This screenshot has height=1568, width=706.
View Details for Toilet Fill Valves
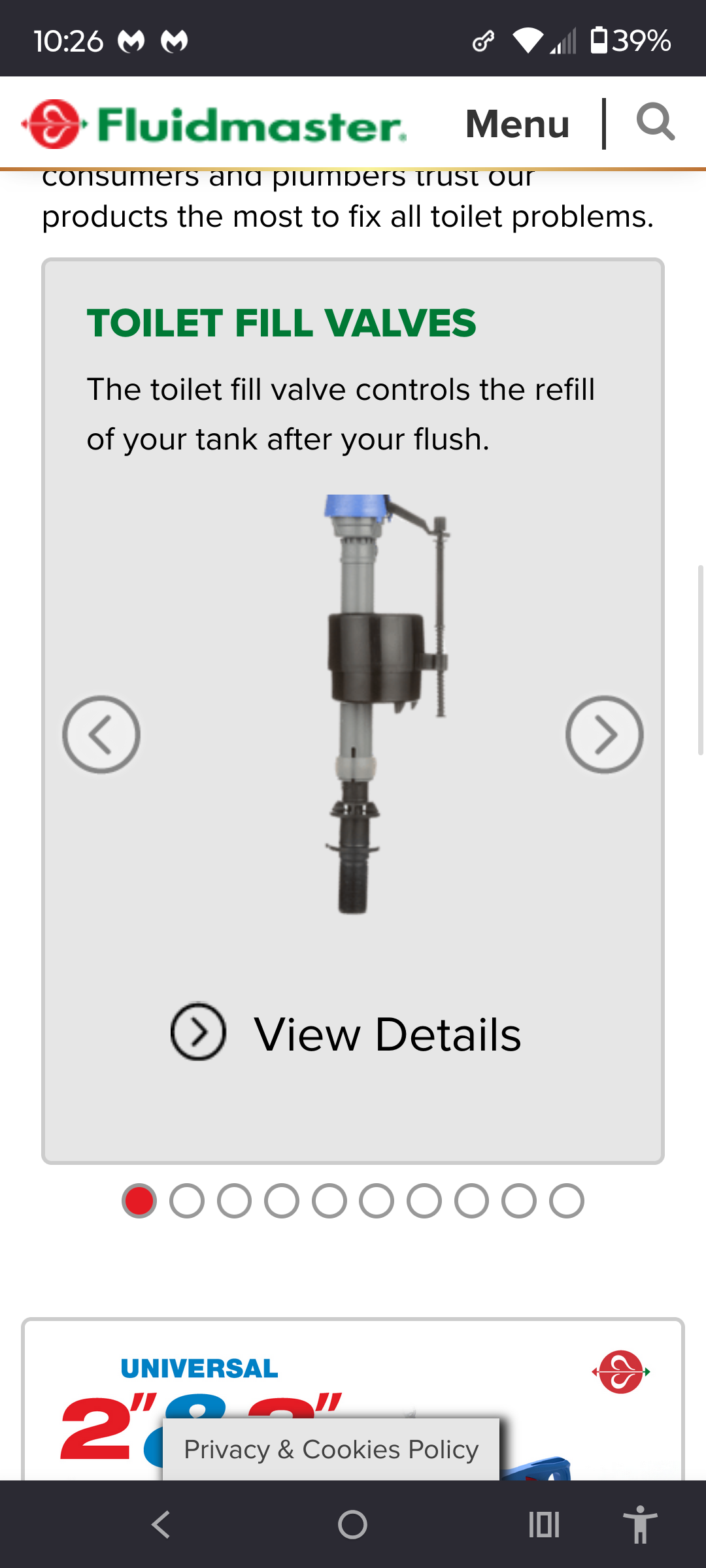346,1034
